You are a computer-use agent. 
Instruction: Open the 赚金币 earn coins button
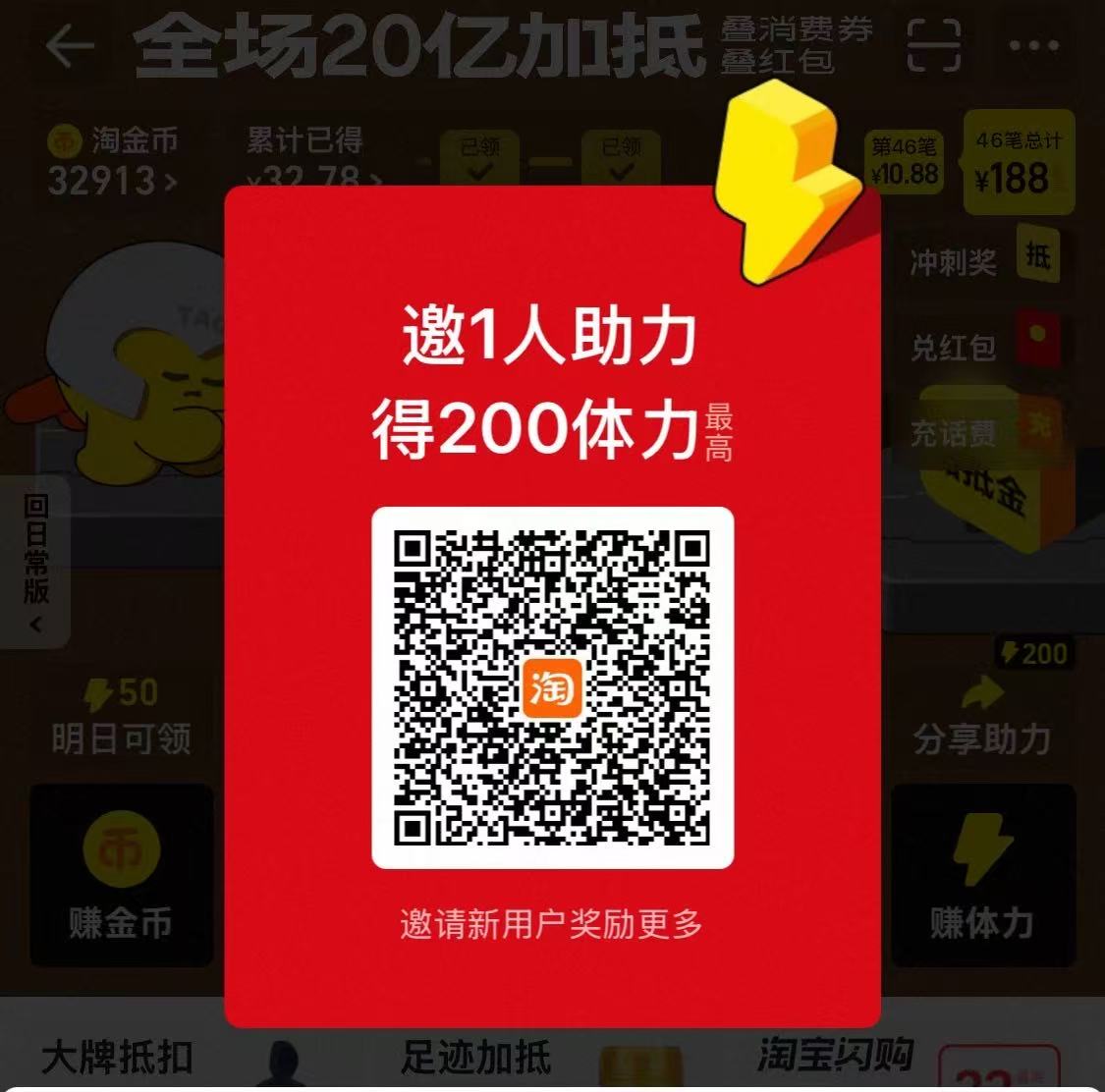[x=121, y=874]
